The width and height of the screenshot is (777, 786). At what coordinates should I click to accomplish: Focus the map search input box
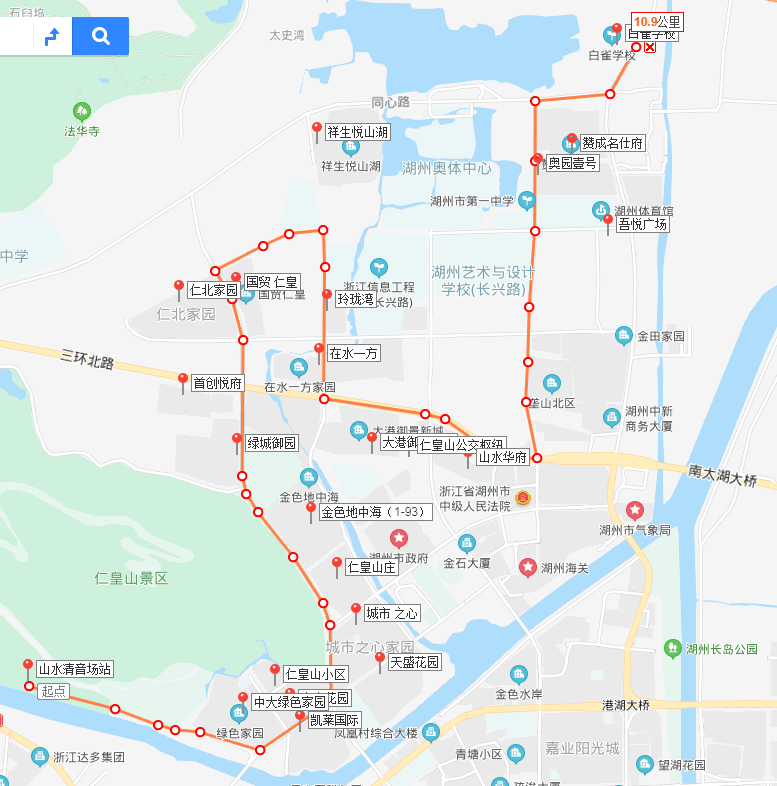coord(15,37)
